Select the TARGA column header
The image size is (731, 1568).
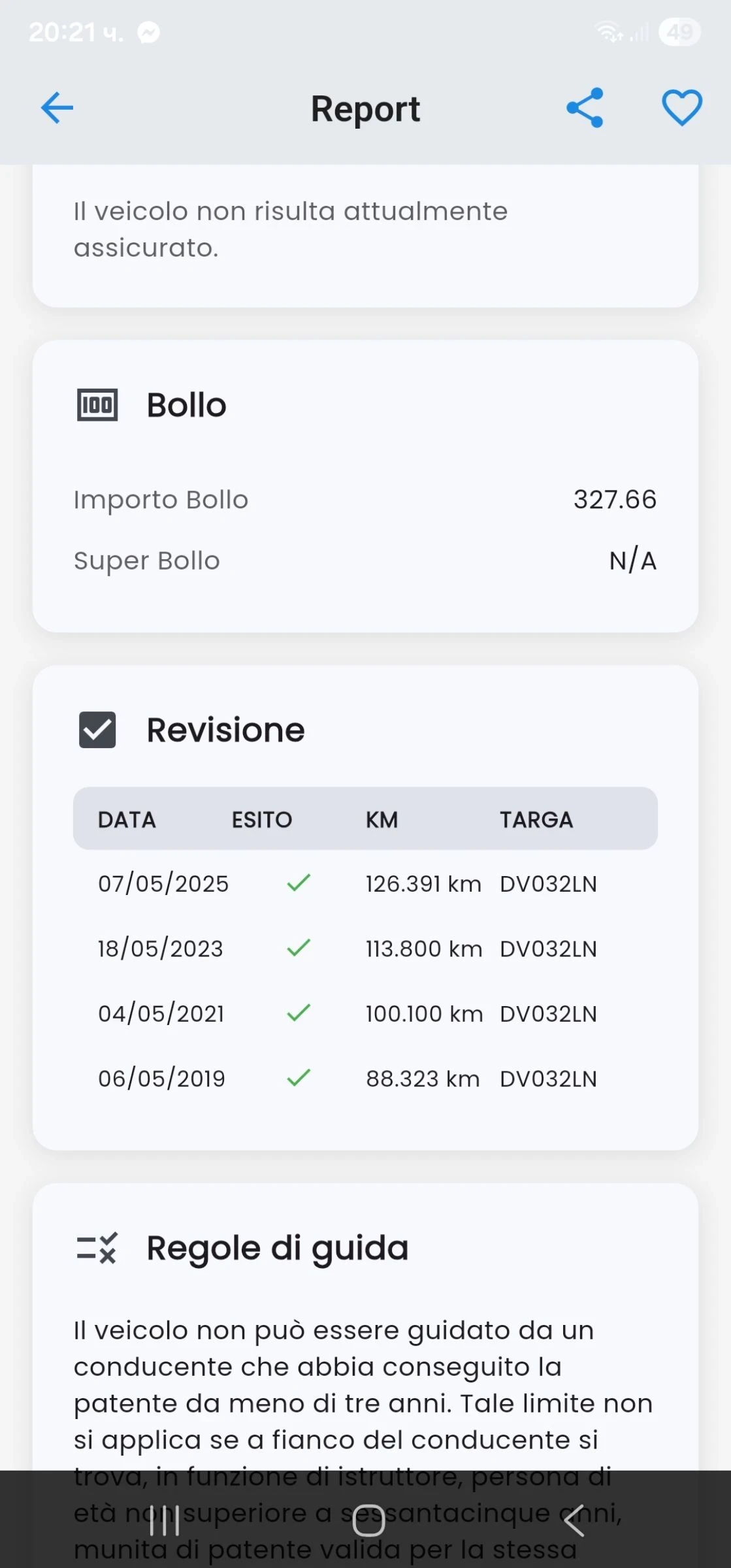tap(536, 819)
